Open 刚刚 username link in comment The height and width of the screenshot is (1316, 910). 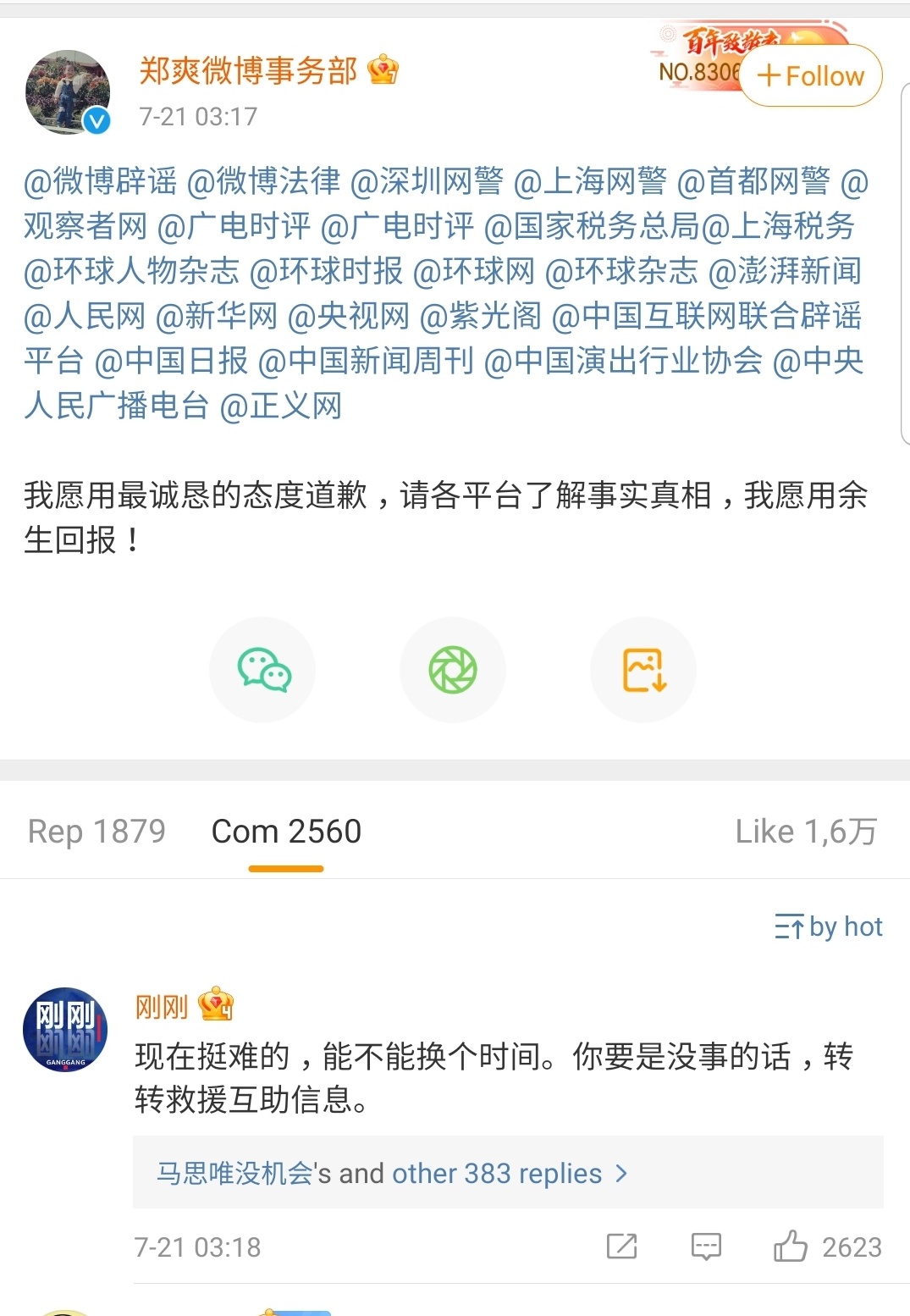pos(161,1007)
